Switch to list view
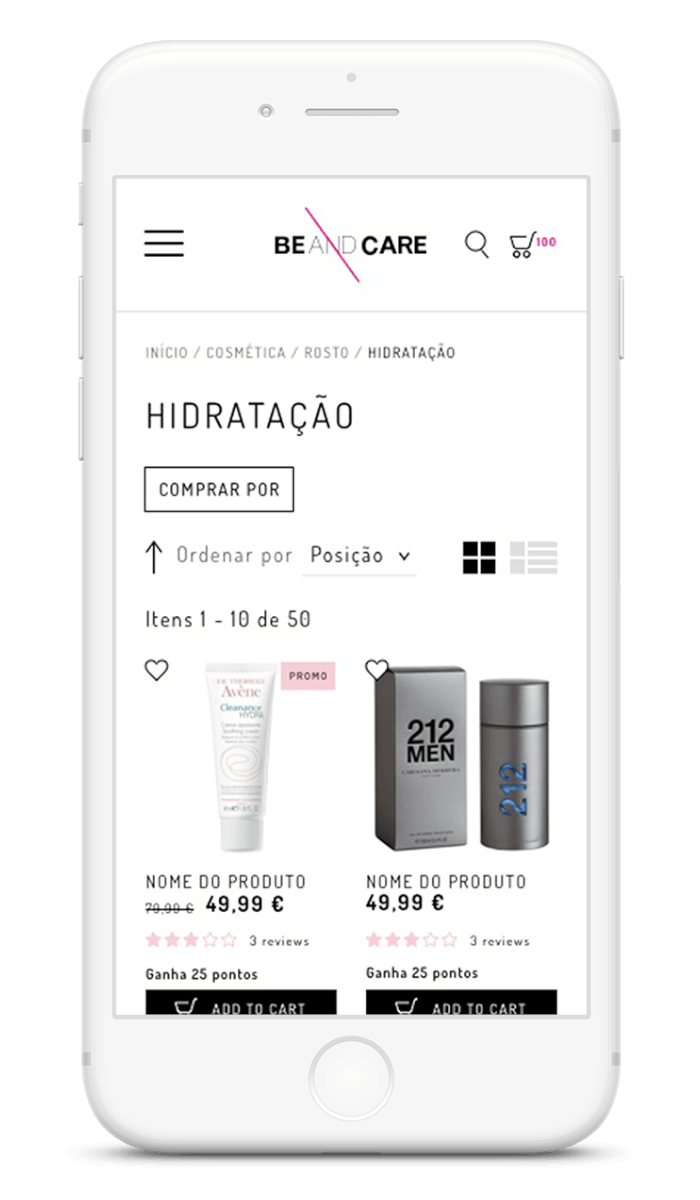 click(x=533, y=557)
